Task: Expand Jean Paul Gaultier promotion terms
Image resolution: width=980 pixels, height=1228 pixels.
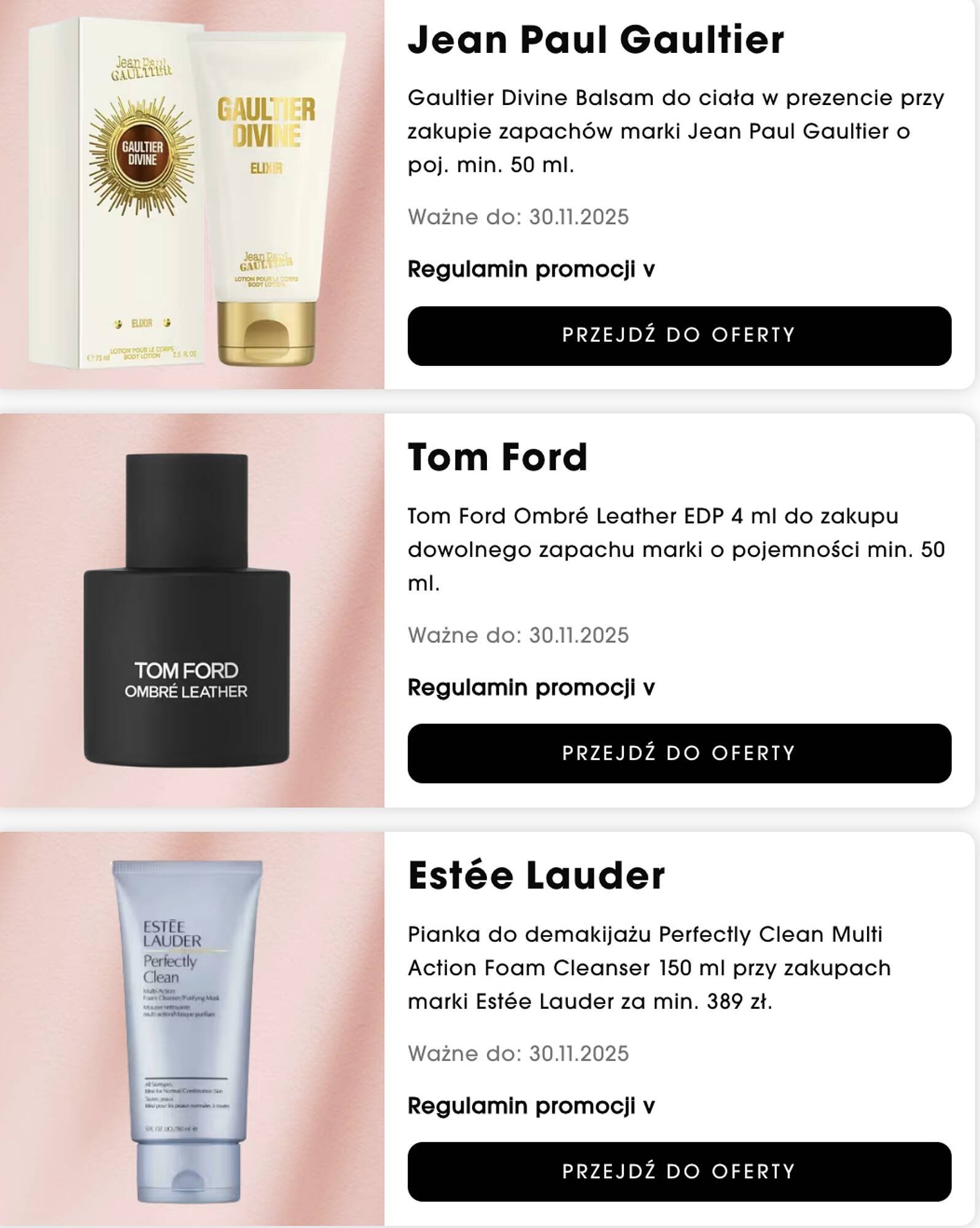Action: [x=531, y=270]
